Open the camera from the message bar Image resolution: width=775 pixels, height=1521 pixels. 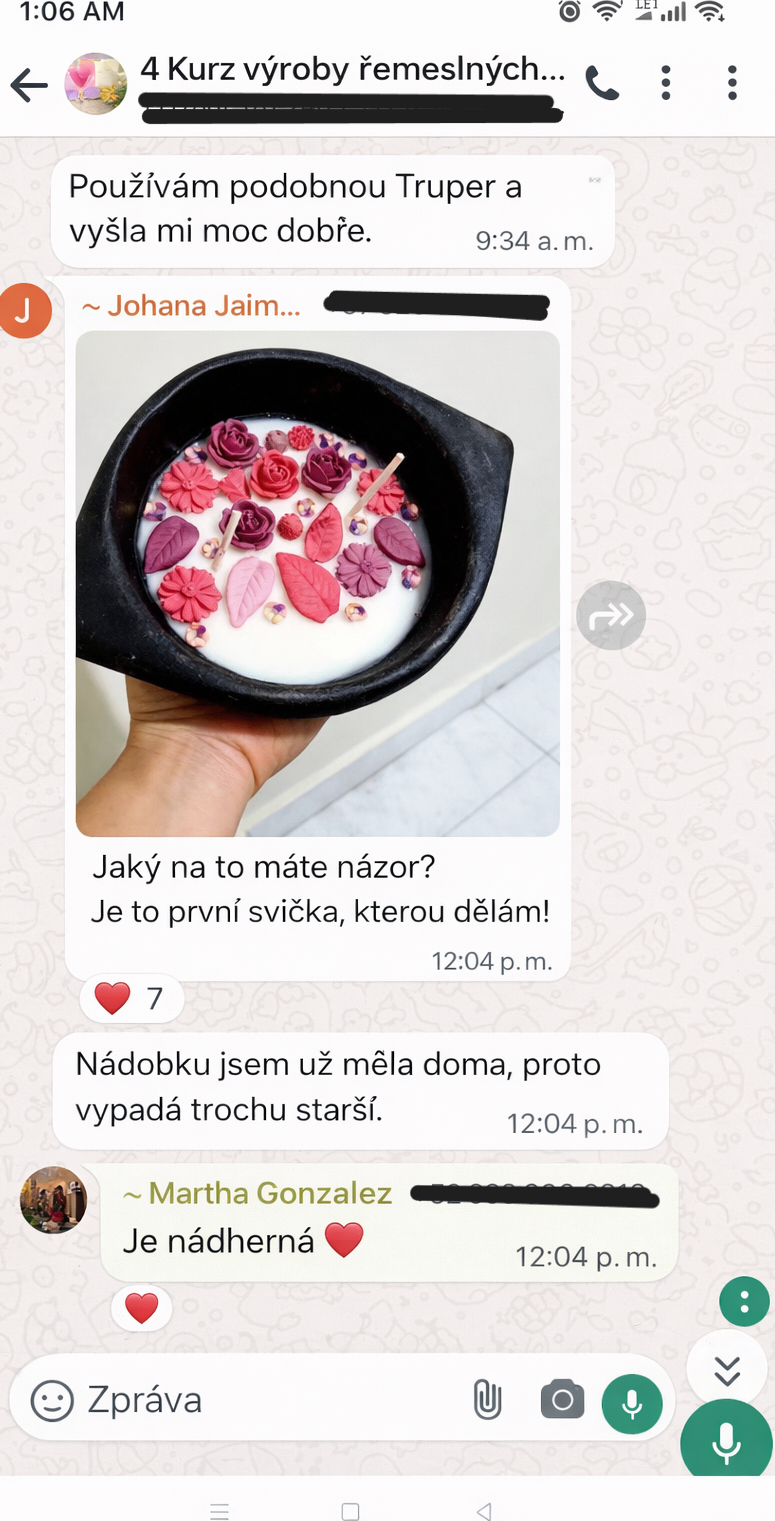coord(562,1400)
